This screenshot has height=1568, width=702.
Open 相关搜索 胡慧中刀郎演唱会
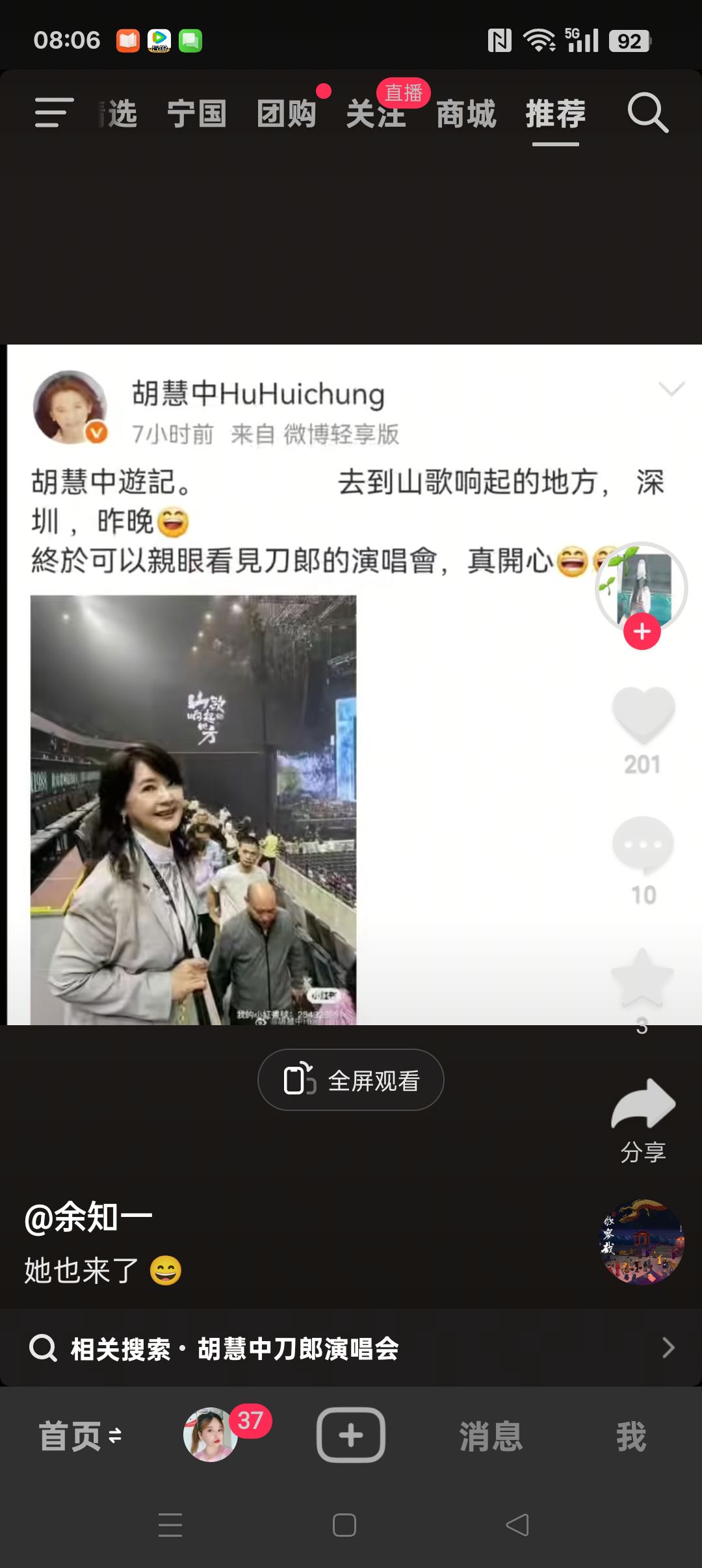tap(351, 1348)
